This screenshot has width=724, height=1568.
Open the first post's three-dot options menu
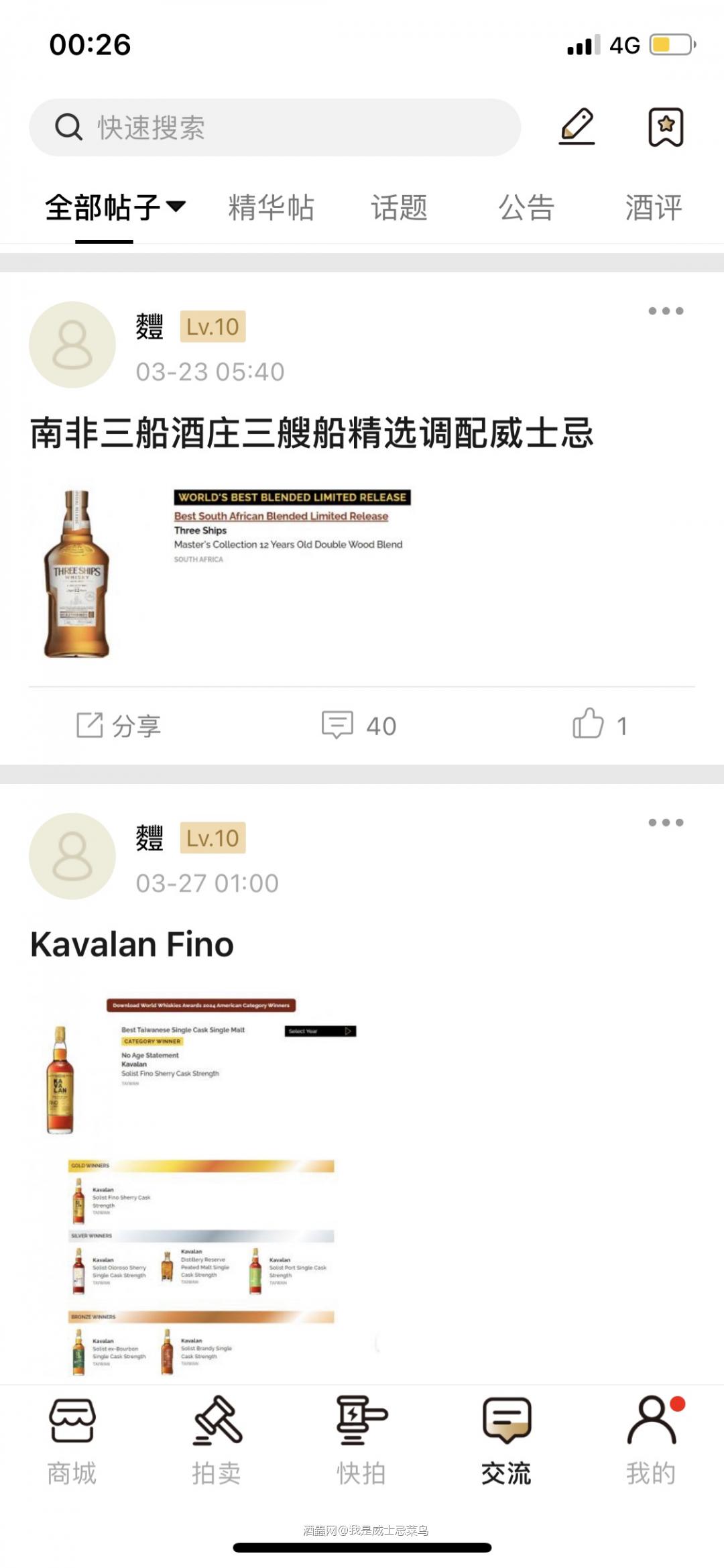[666, 311]
